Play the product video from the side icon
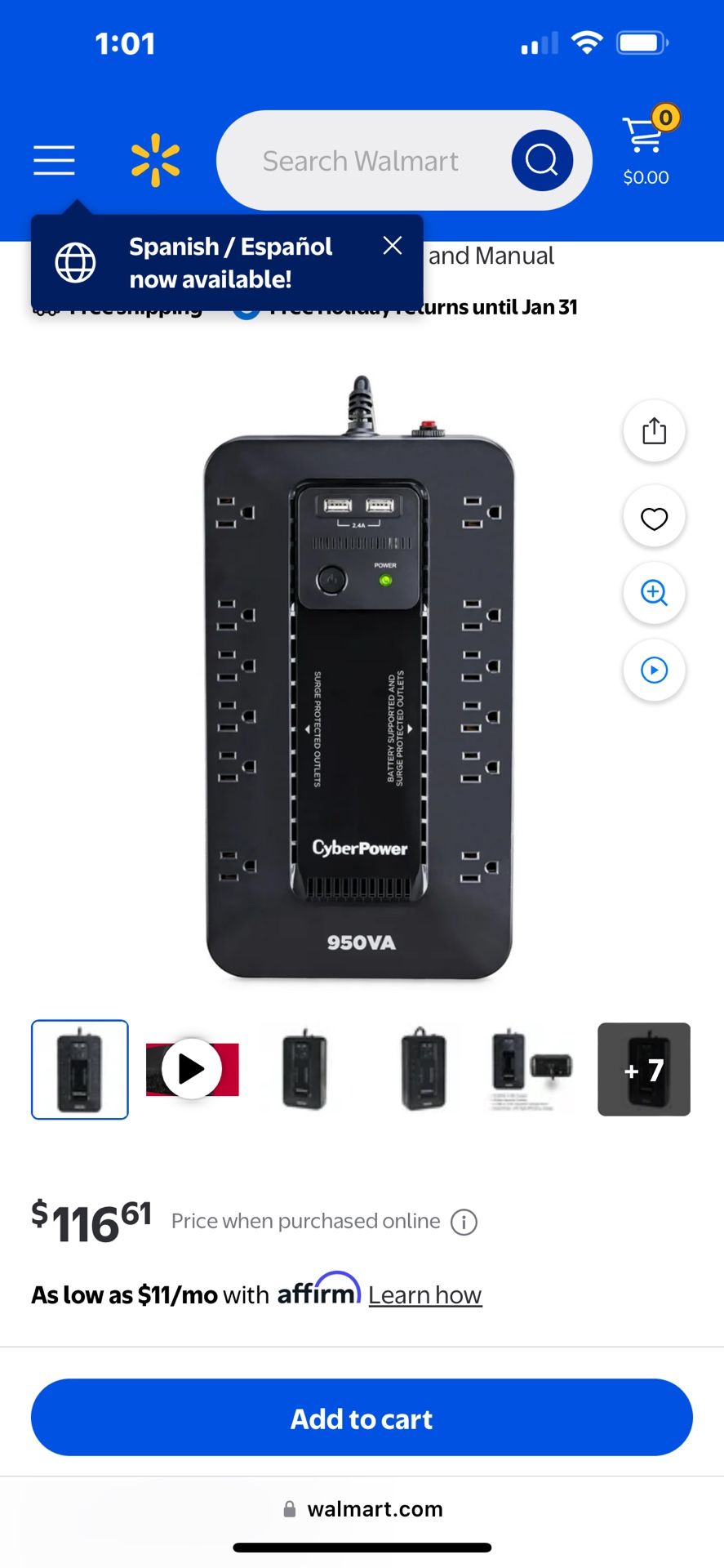 tap(653, 670)
